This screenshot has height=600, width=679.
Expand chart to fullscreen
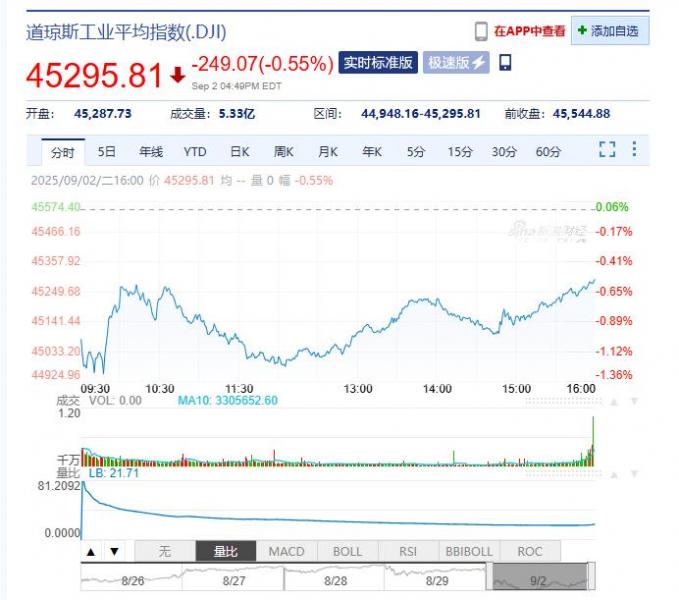(x=607, y=150)
